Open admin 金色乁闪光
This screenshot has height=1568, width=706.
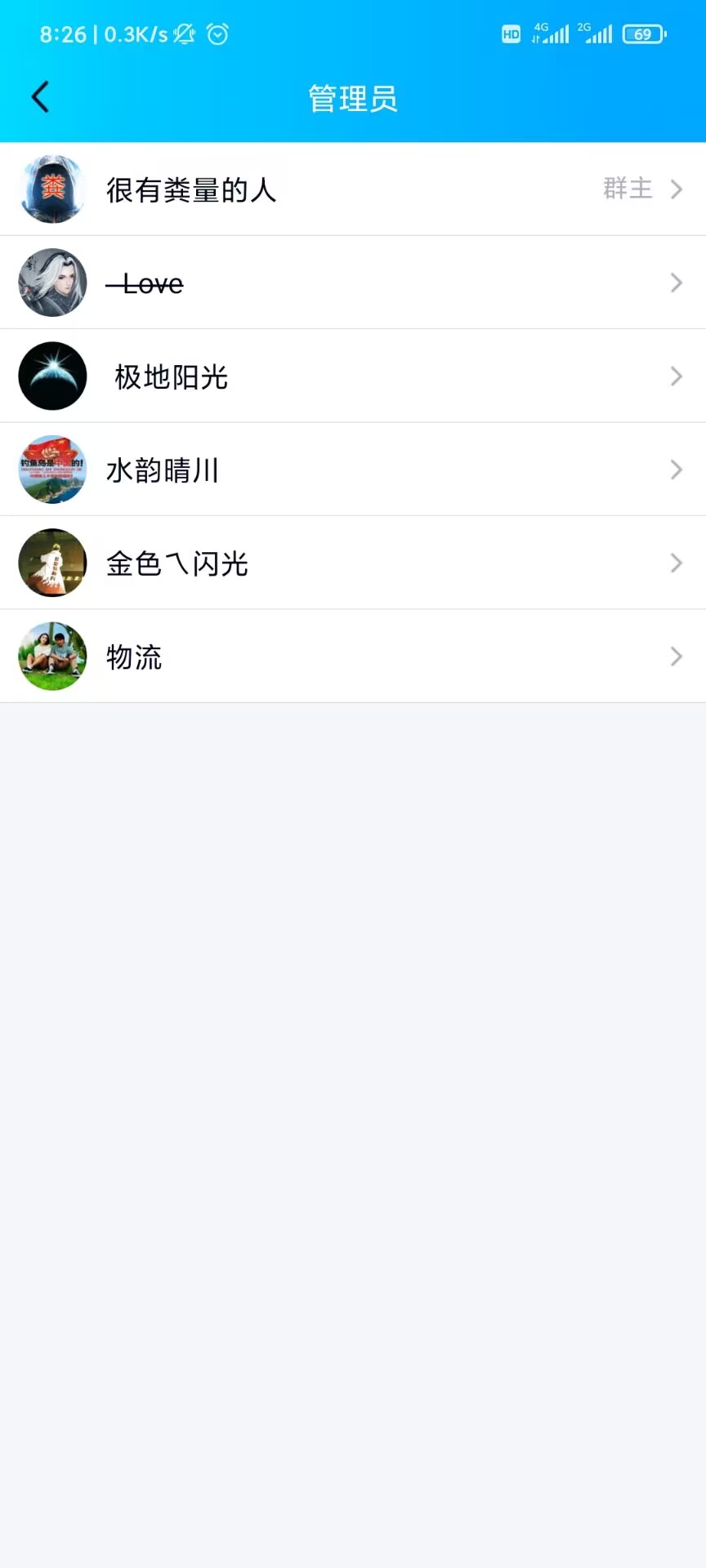tap(353, 563)
